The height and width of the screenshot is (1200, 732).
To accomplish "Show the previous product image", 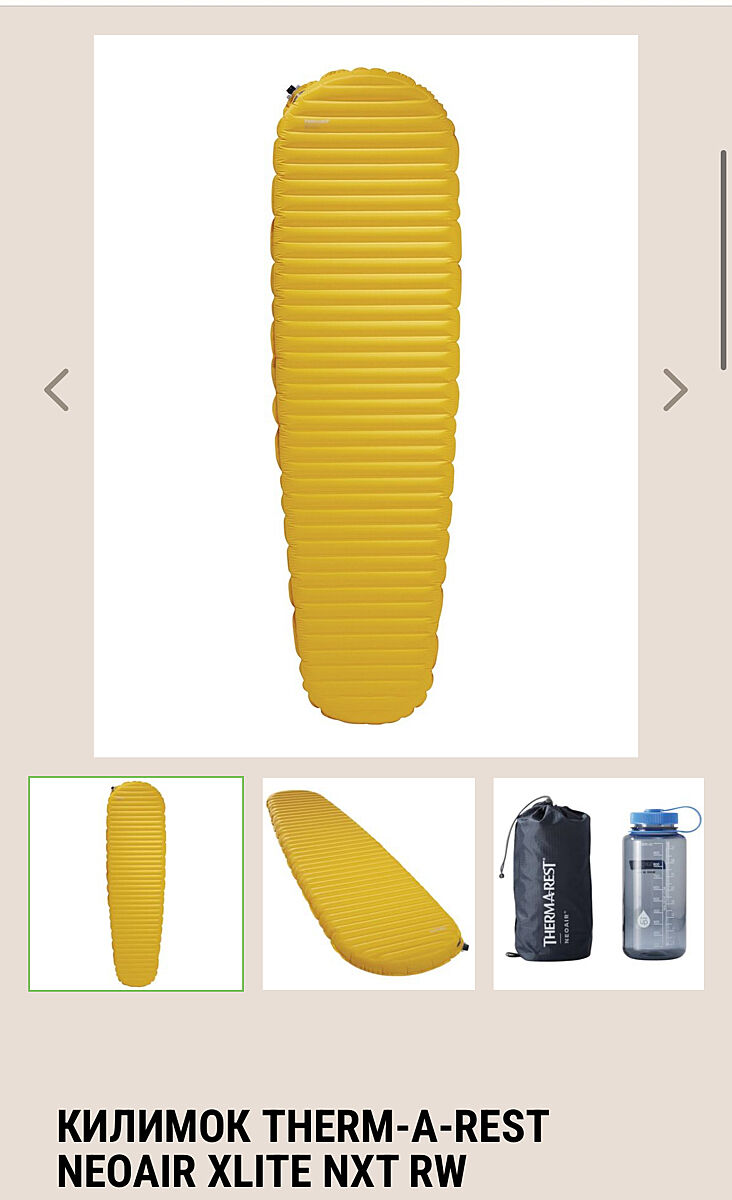I will (x=57, y=390).
